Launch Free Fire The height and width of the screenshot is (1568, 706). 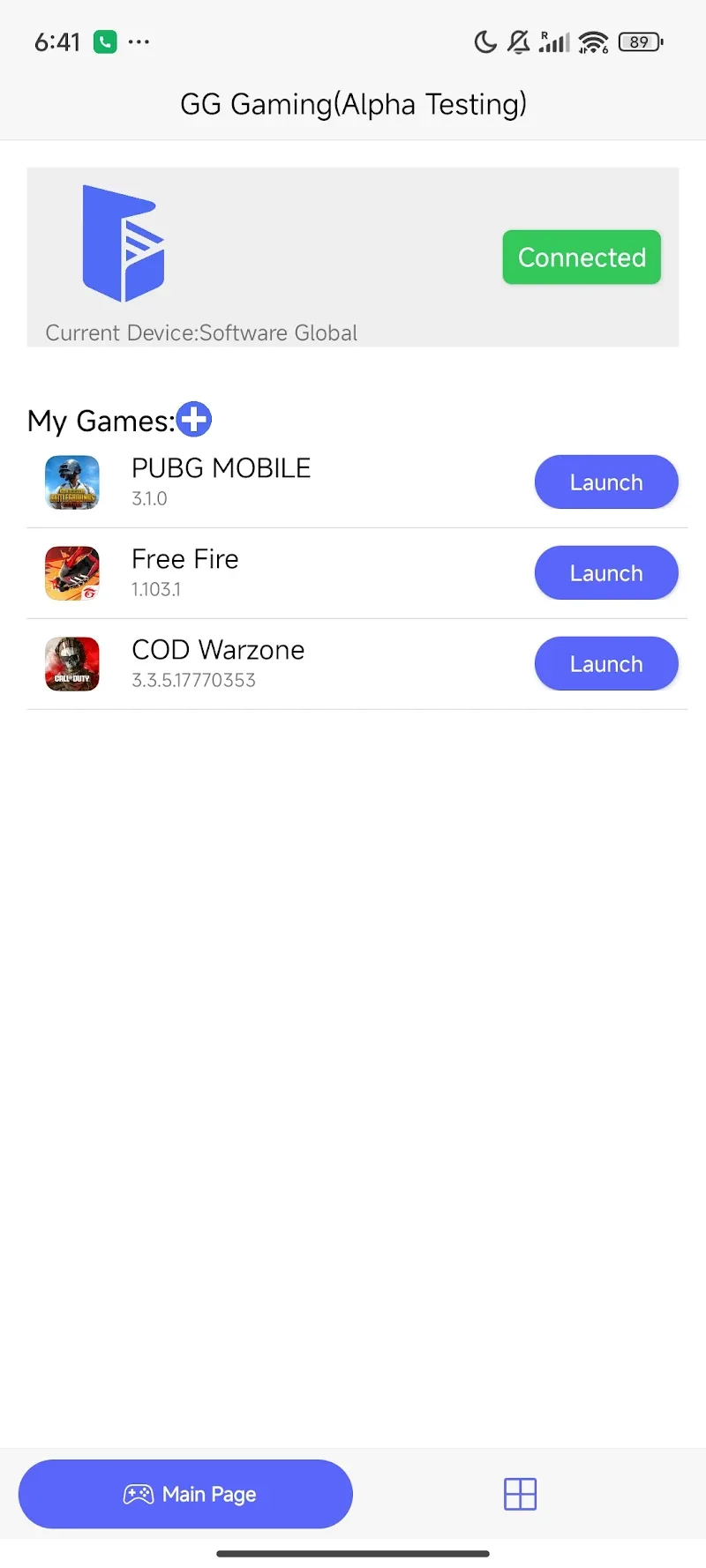(x=606, y=573)
